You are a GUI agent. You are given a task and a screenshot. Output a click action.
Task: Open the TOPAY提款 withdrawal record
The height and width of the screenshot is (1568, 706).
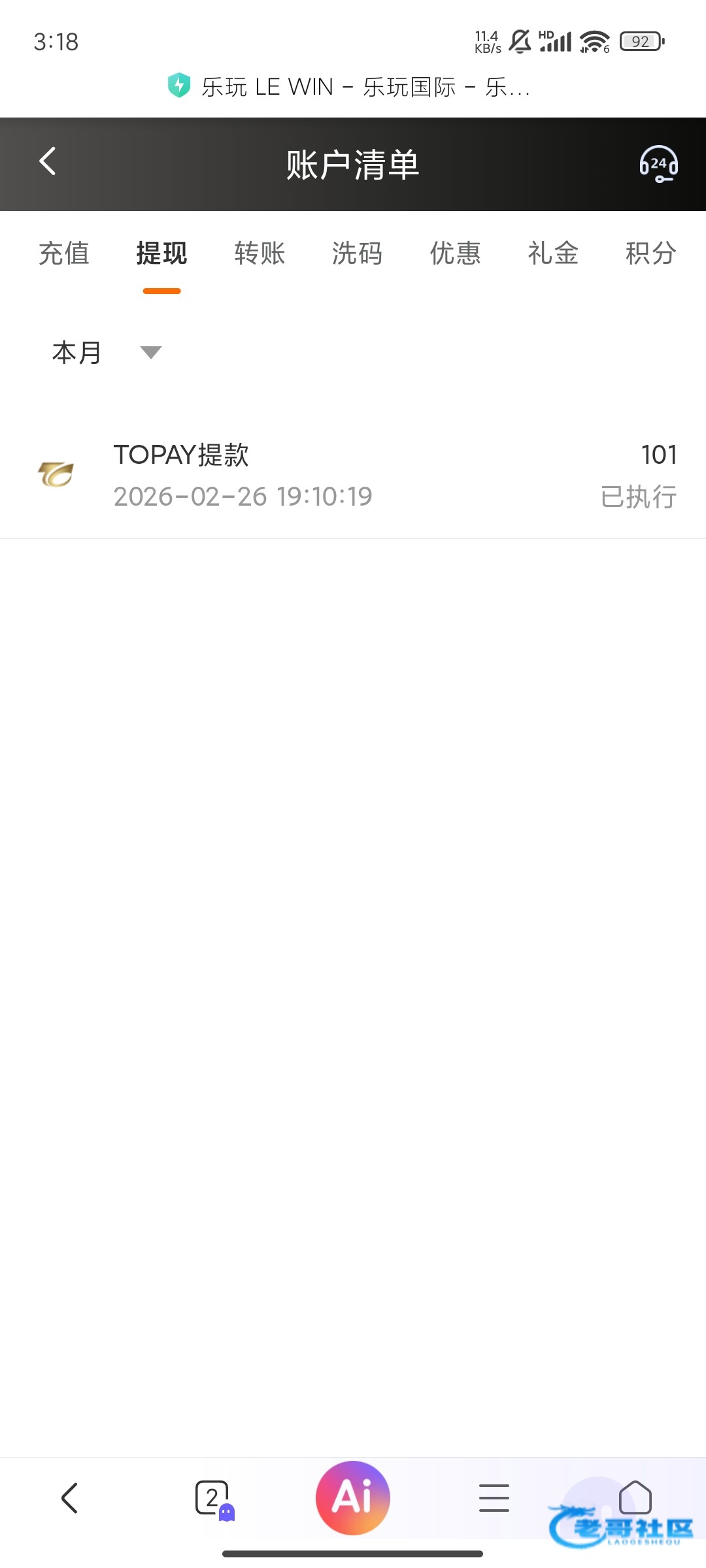click(353, 476)
